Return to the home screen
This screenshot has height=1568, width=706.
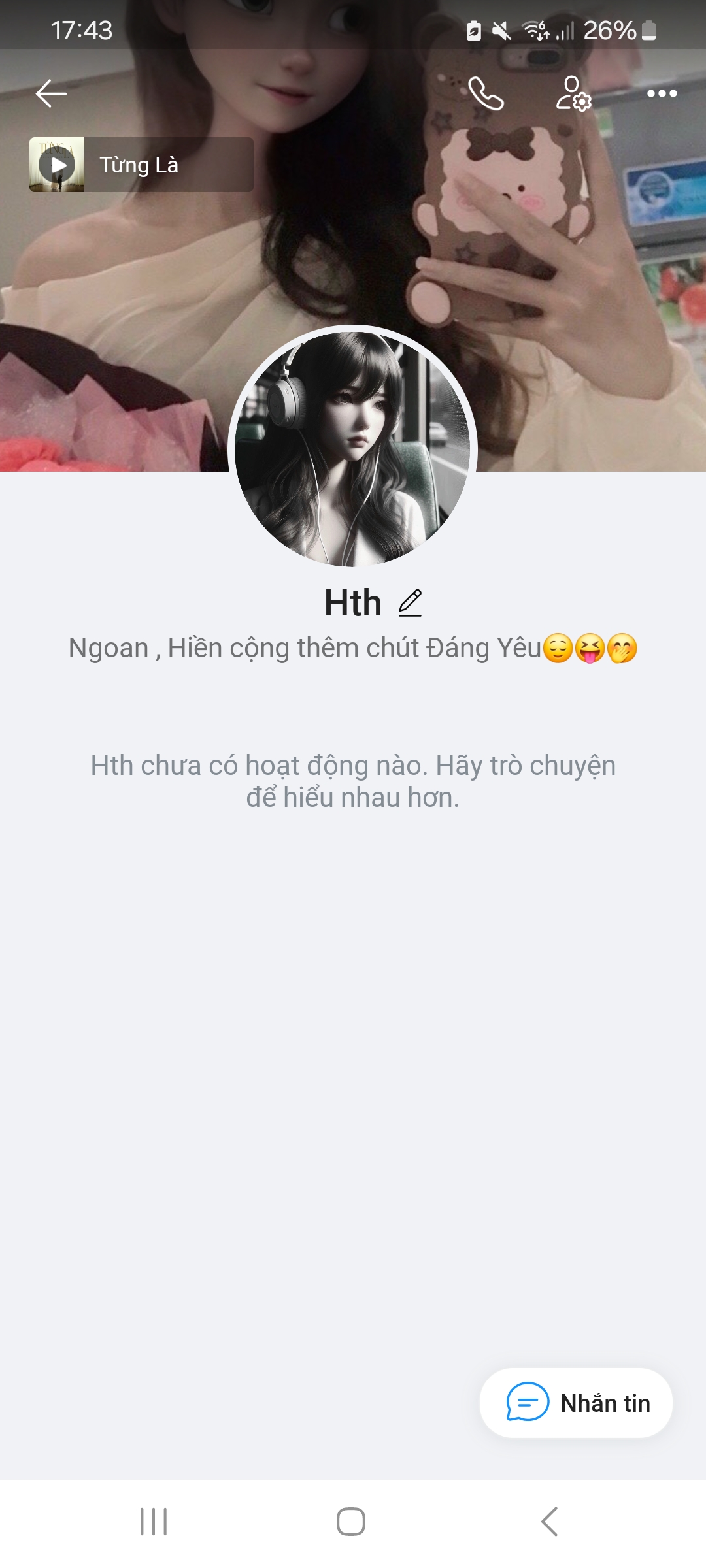[x=351, y=1522]
